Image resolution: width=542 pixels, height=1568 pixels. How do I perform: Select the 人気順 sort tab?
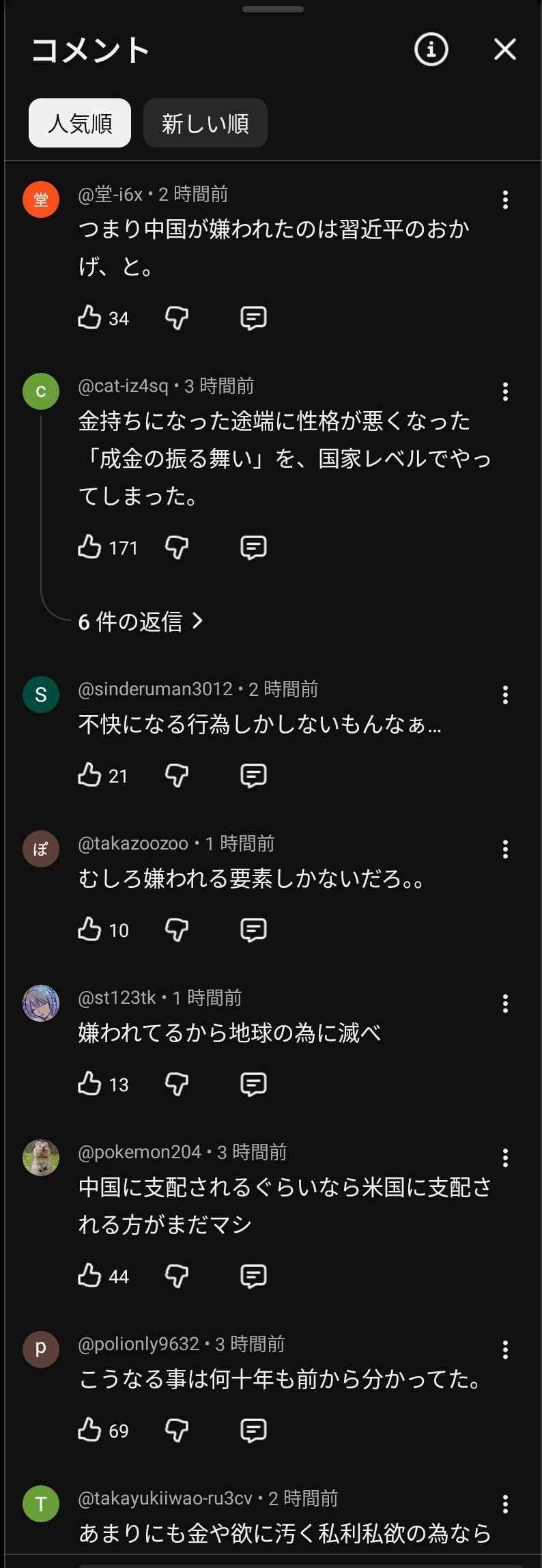click(79, 123)
